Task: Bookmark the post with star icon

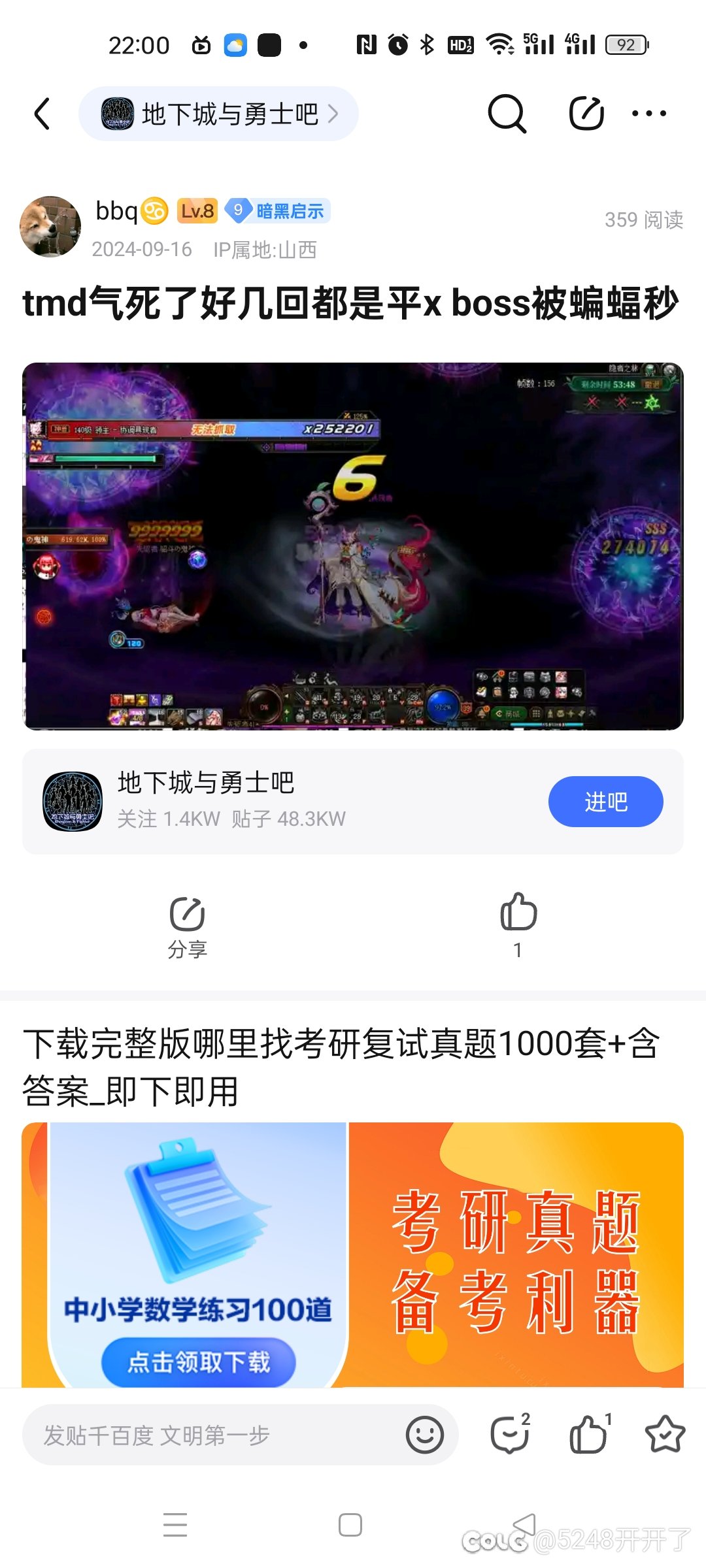Action: coord(665,1435)
